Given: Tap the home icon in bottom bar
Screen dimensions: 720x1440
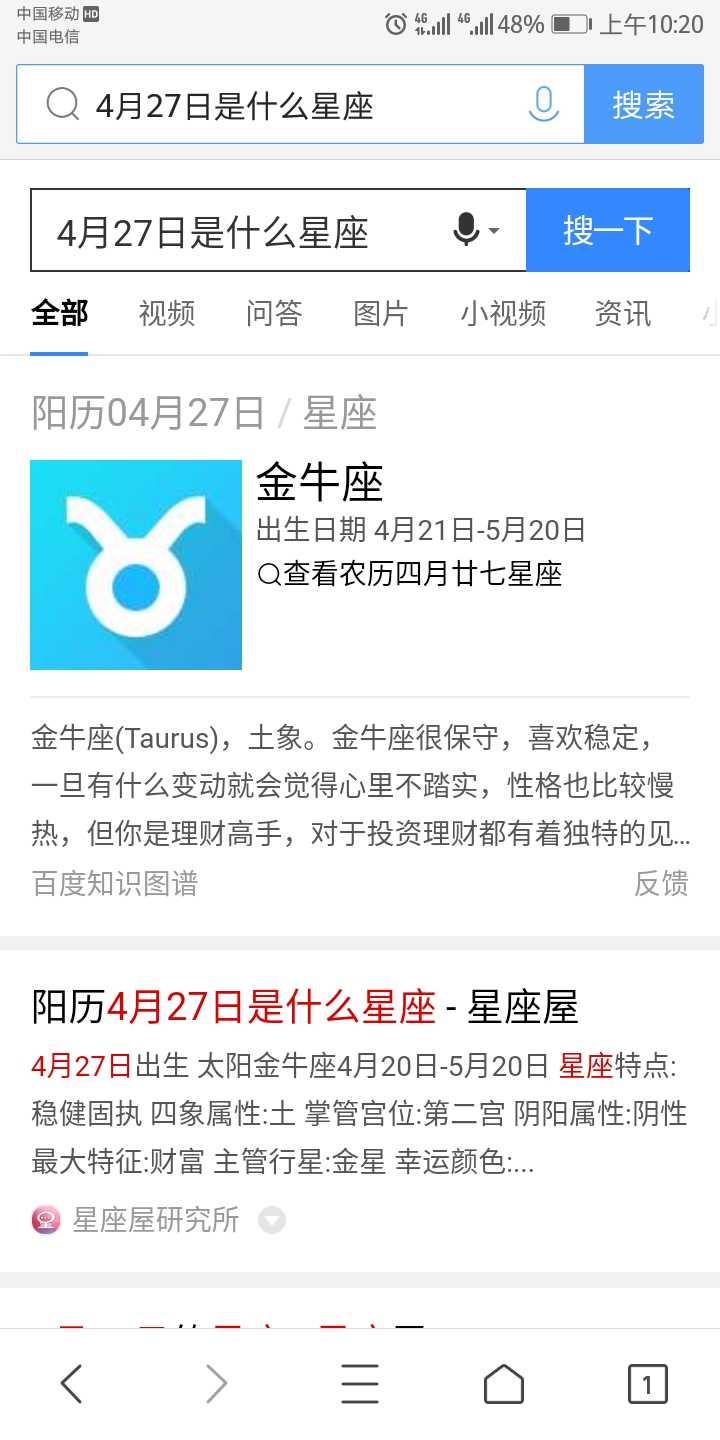Looking at the screenshot, I should [504, 1384].
